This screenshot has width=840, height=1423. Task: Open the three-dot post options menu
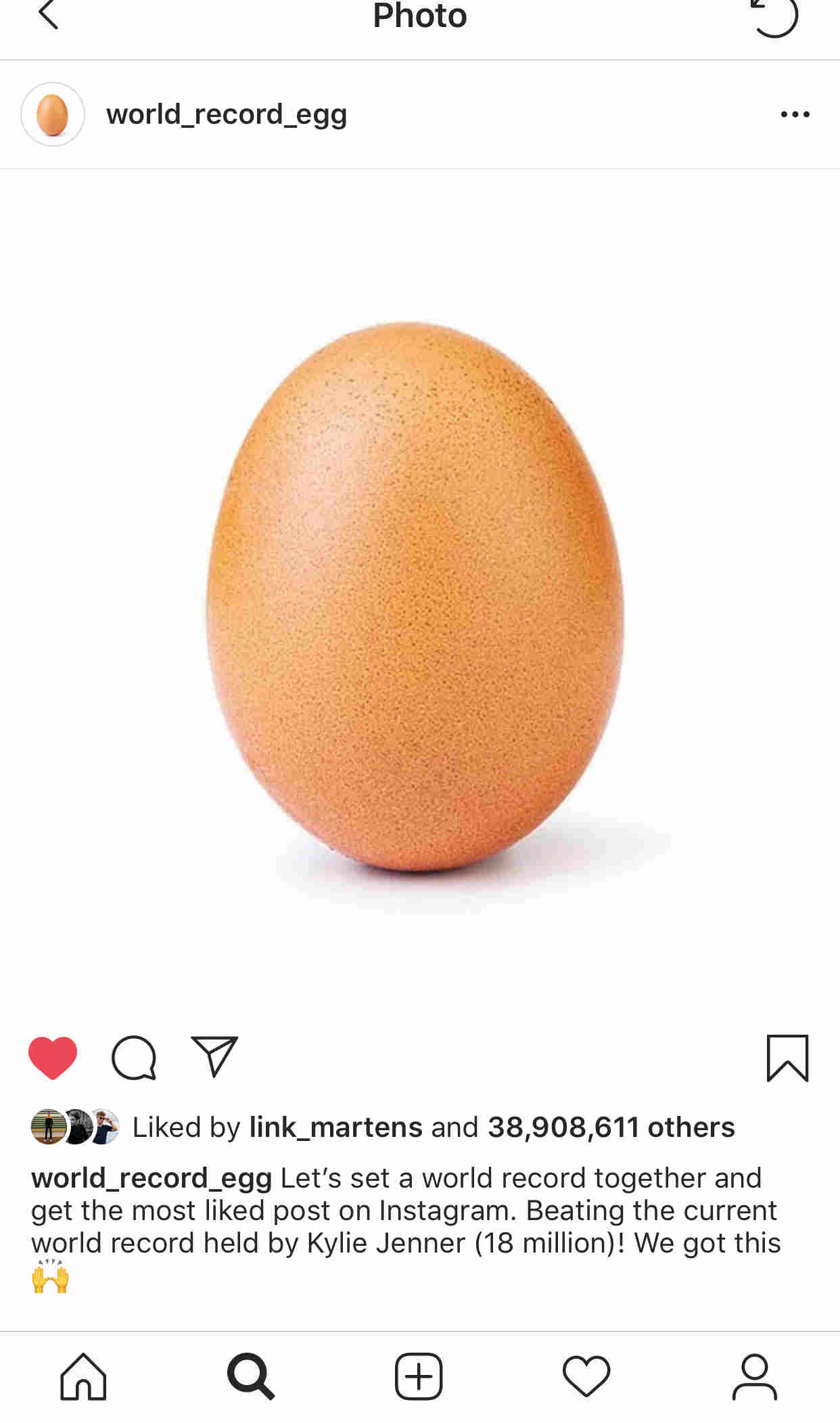(795, 114)
